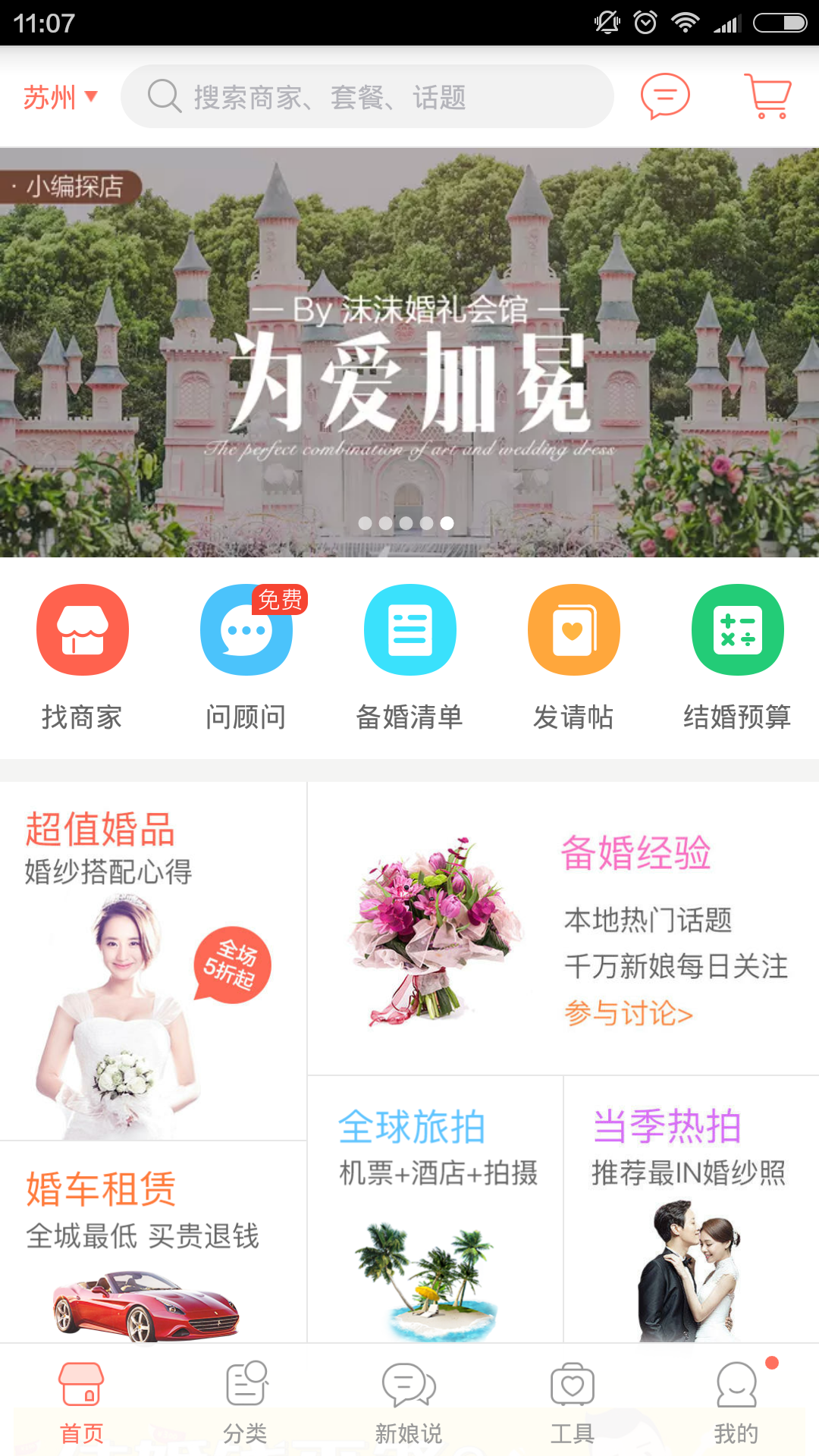Open the 婚车租赁 card
The height and width of the screenshot is (1456, 819).
click(x=153, y=1242)
